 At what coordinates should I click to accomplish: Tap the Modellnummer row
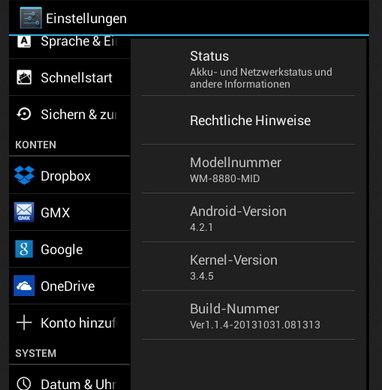pyautogui.click(x=248, y=169)
